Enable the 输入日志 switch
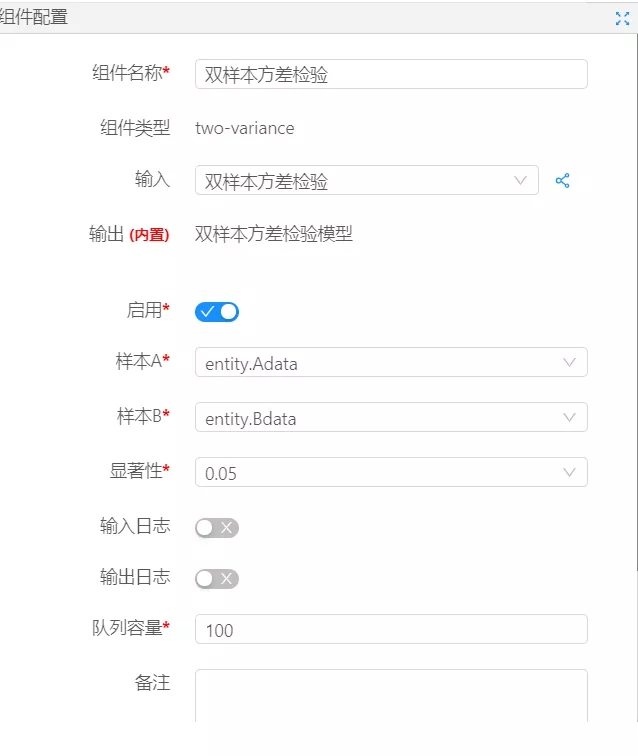This screenshot has width=638, height=756. (x=217, y=528)
